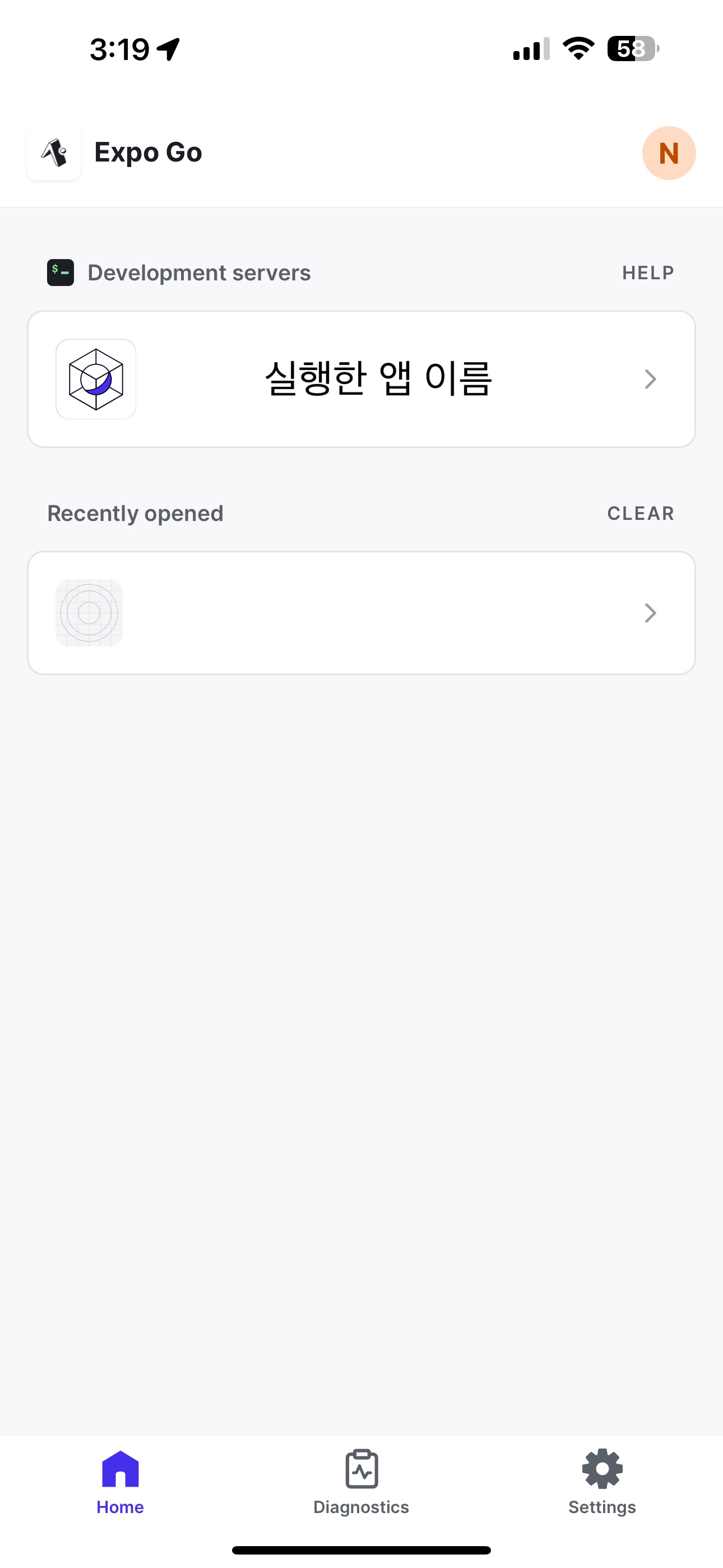Open the recently opened project entry
723x1568 pixels.
coord(361,612)
